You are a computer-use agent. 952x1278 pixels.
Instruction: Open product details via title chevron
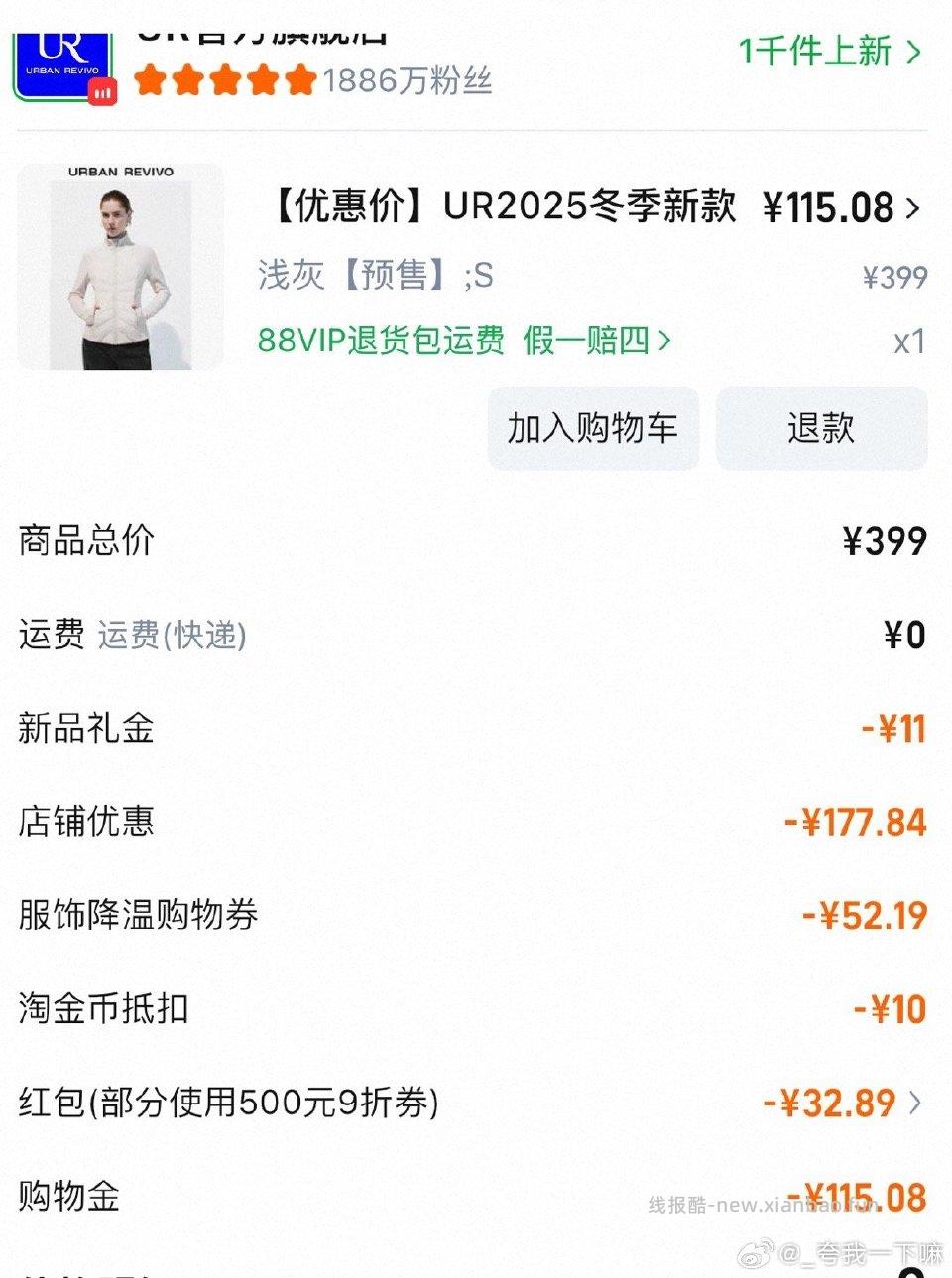[914, 208]
